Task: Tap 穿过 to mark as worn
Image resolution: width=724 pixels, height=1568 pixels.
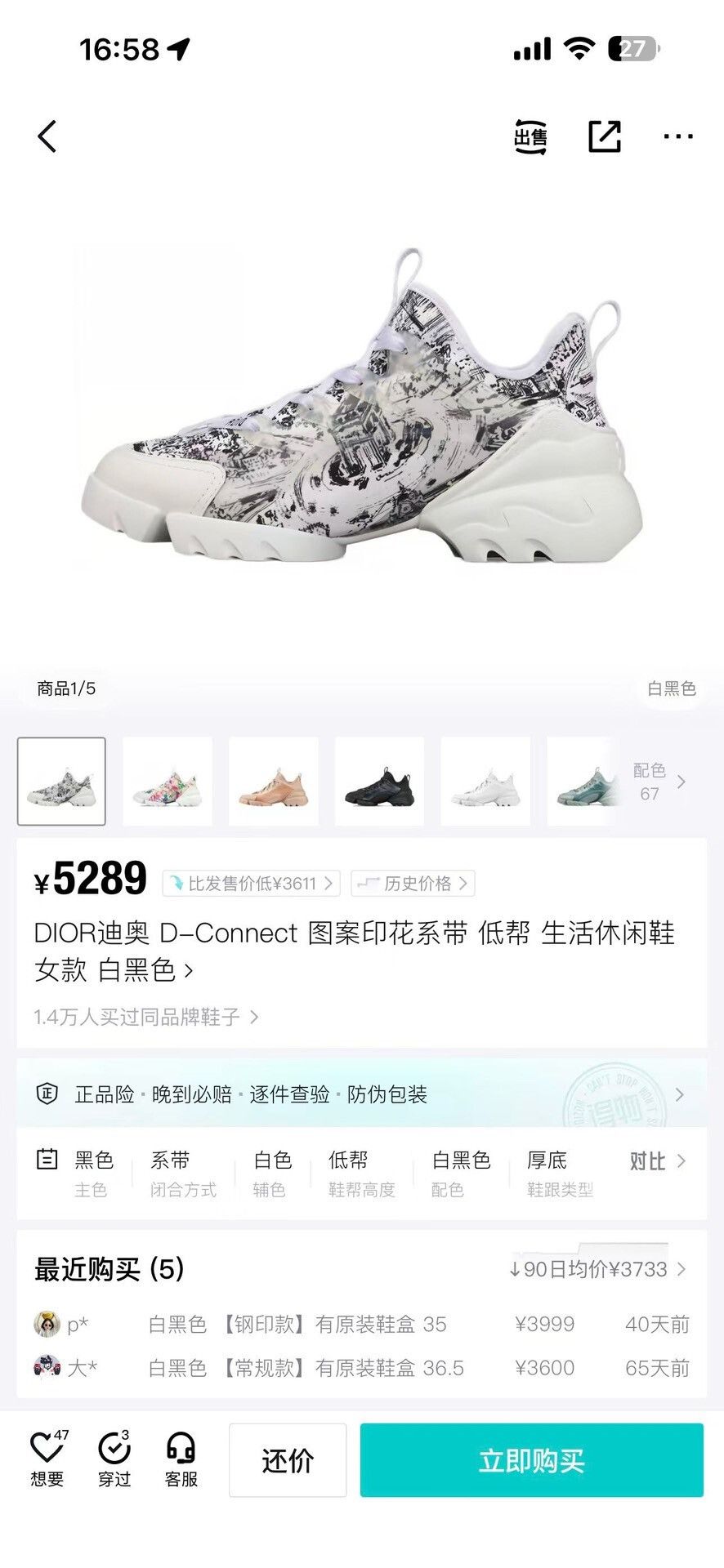Action: [114, 1460]
